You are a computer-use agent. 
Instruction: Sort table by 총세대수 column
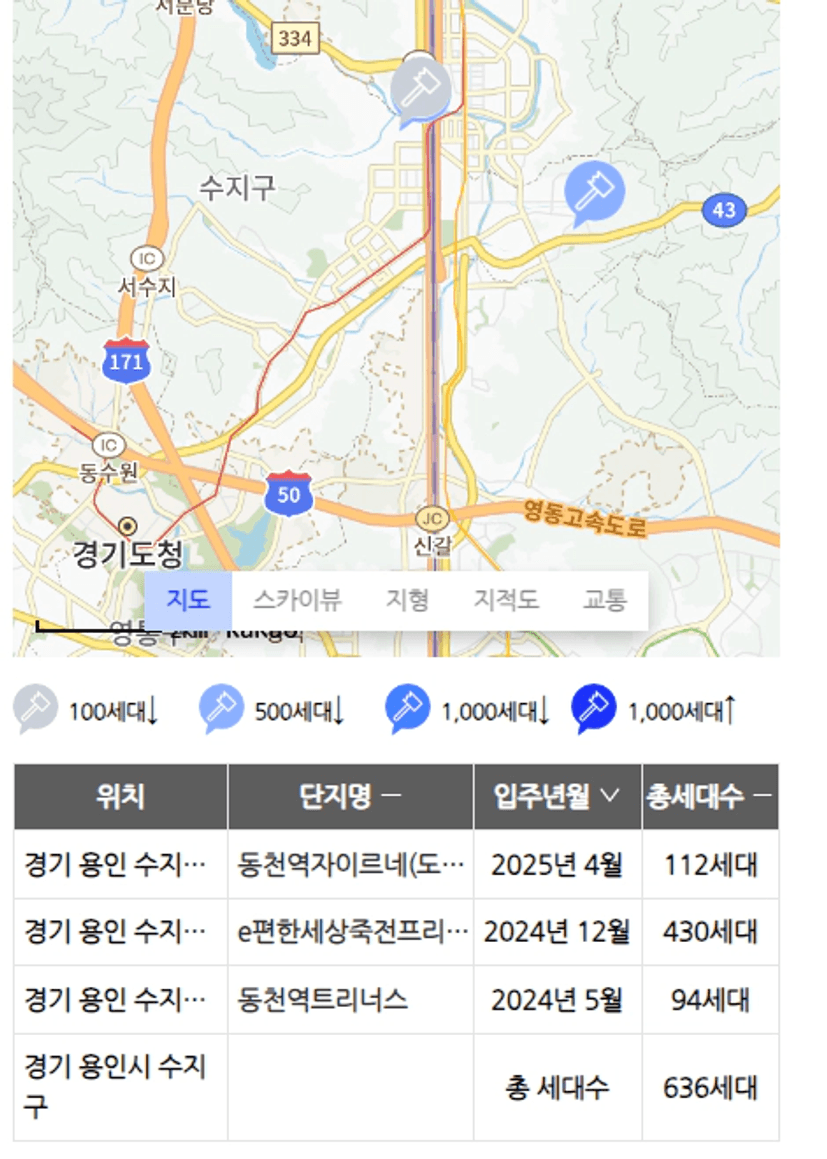point(709,797)
